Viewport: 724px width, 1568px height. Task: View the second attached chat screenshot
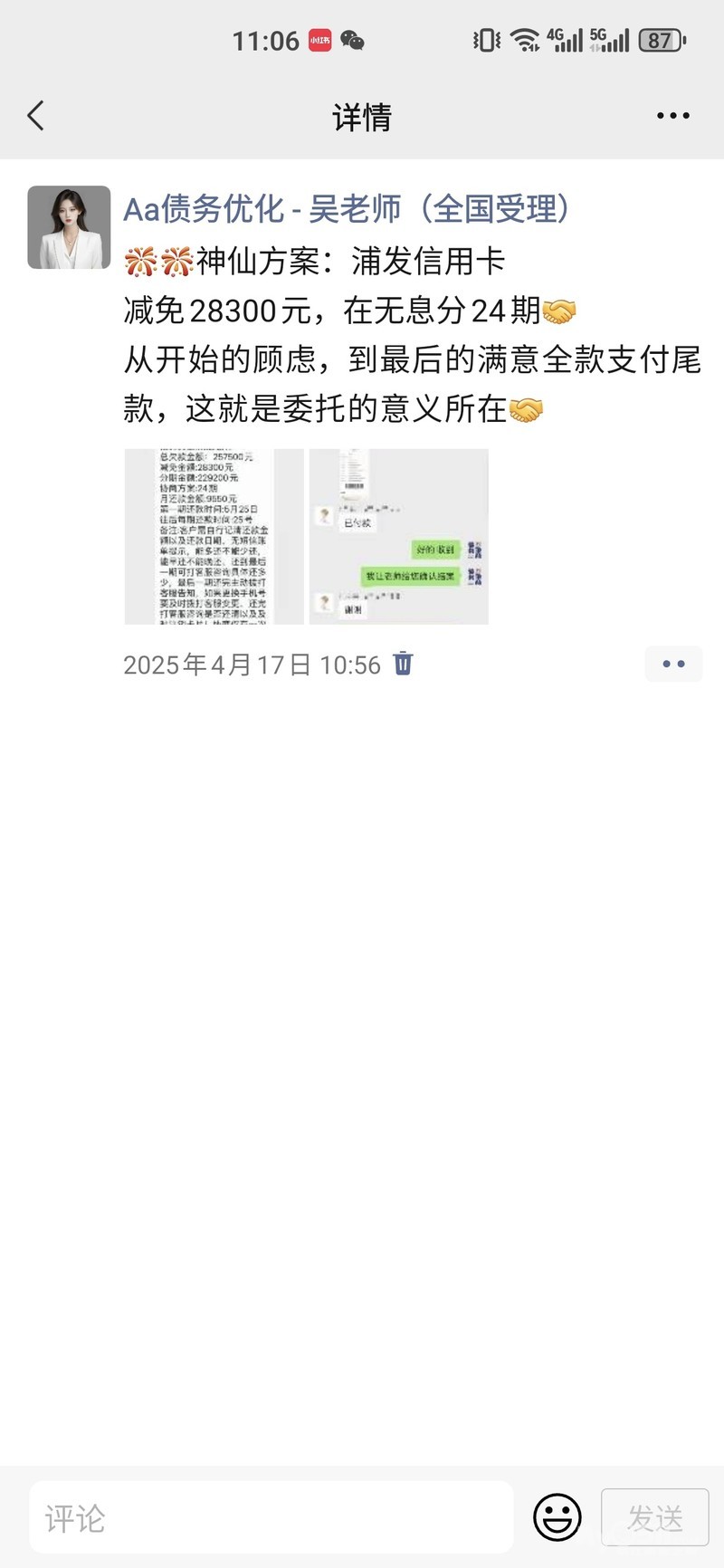tap(398, 536)
